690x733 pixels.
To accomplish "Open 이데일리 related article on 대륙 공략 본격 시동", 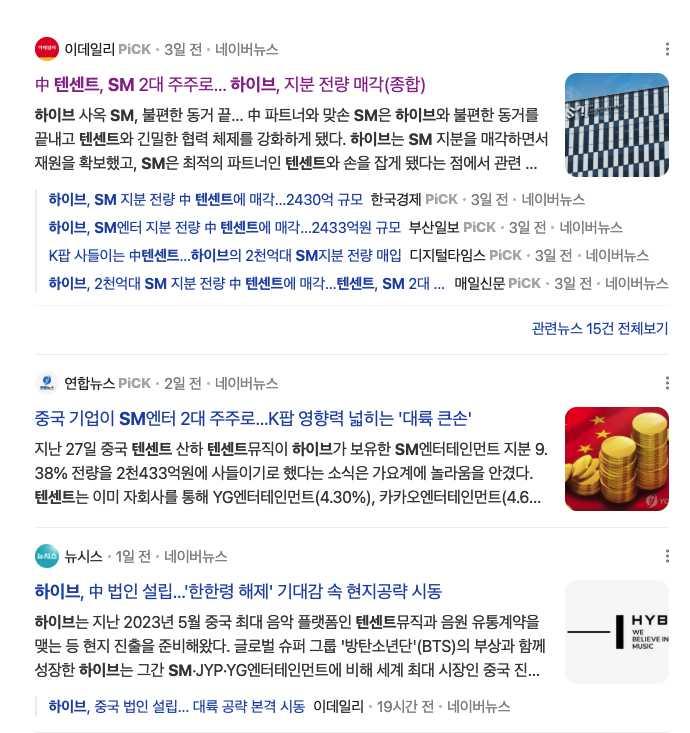I will tap(176, 706).
